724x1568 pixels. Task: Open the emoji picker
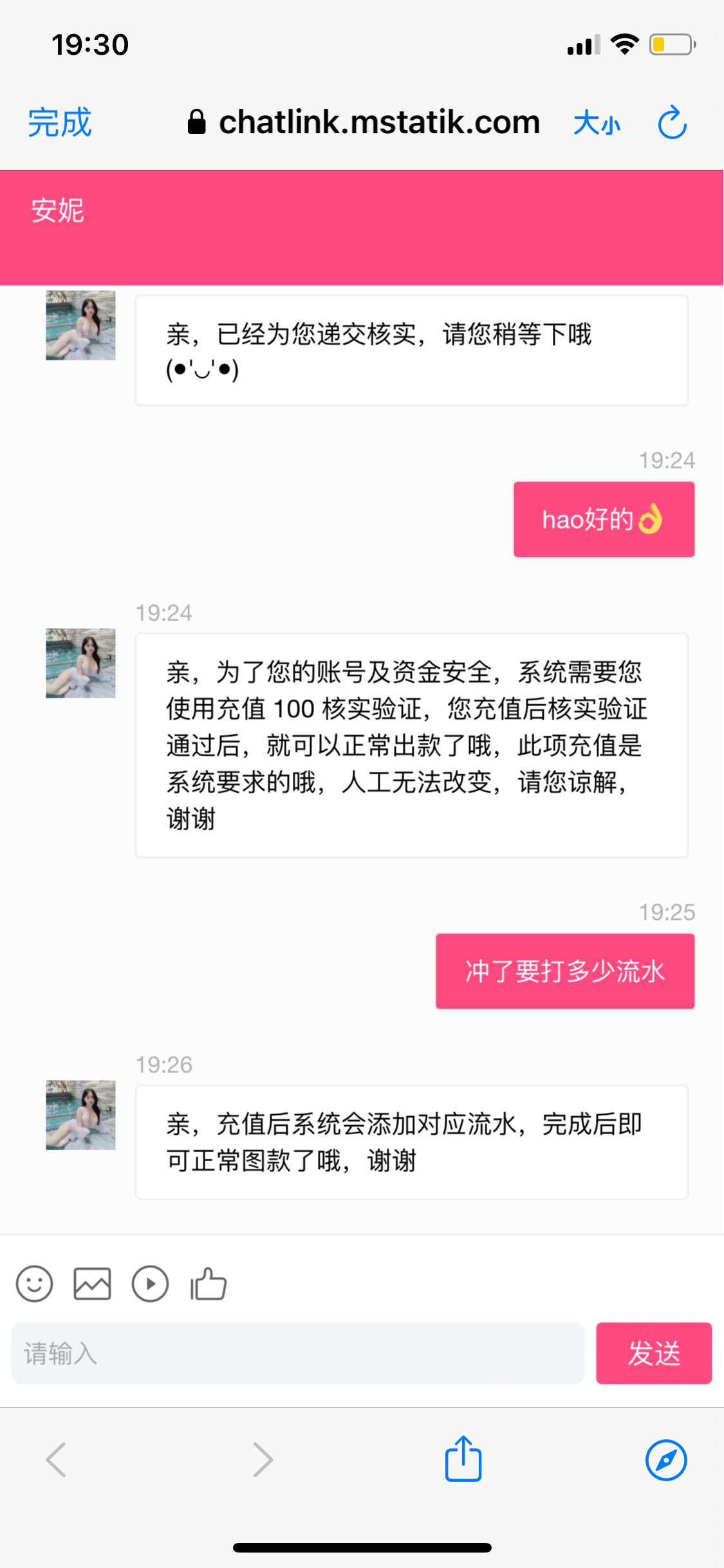click(35, 1284)
